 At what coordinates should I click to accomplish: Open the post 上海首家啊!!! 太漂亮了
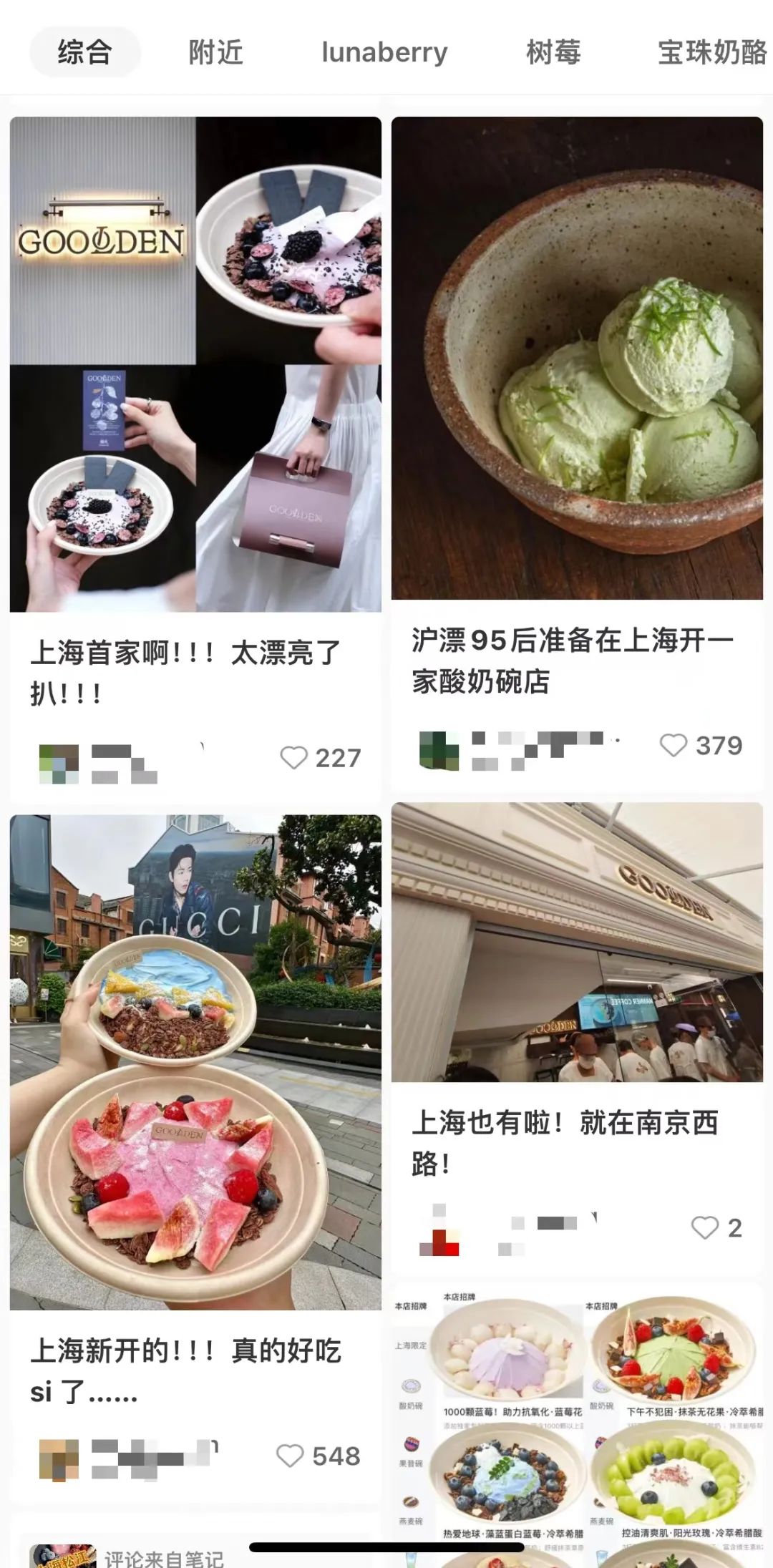click(195, 365)
